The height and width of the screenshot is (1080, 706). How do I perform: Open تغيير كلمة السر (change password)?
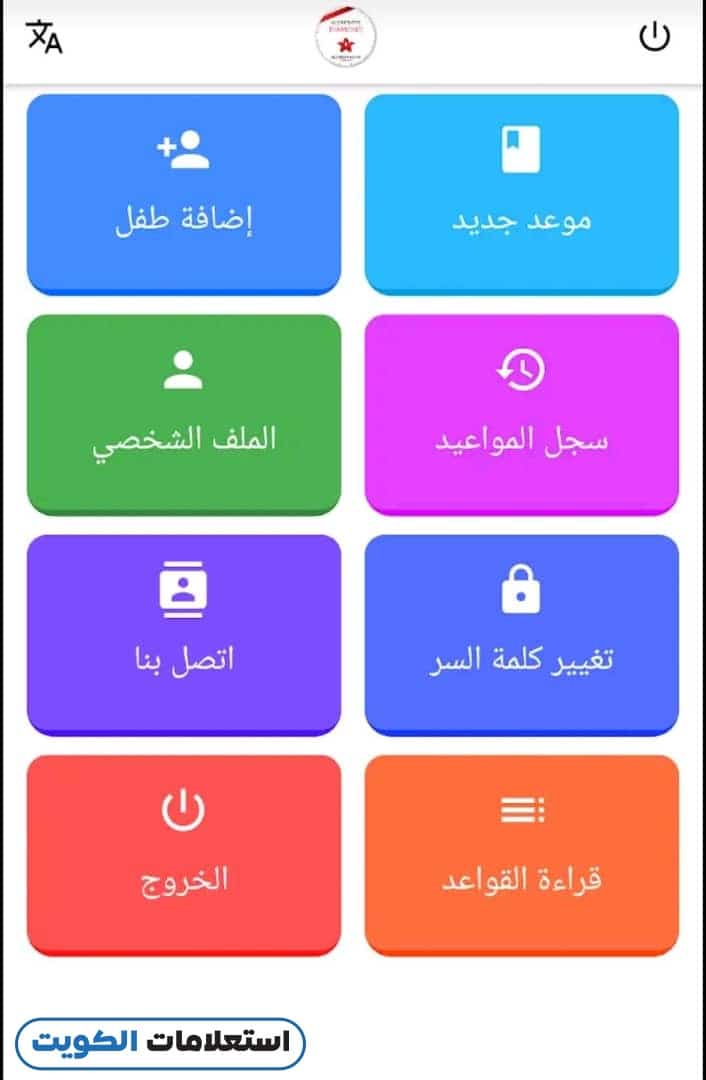coord(521,633)
